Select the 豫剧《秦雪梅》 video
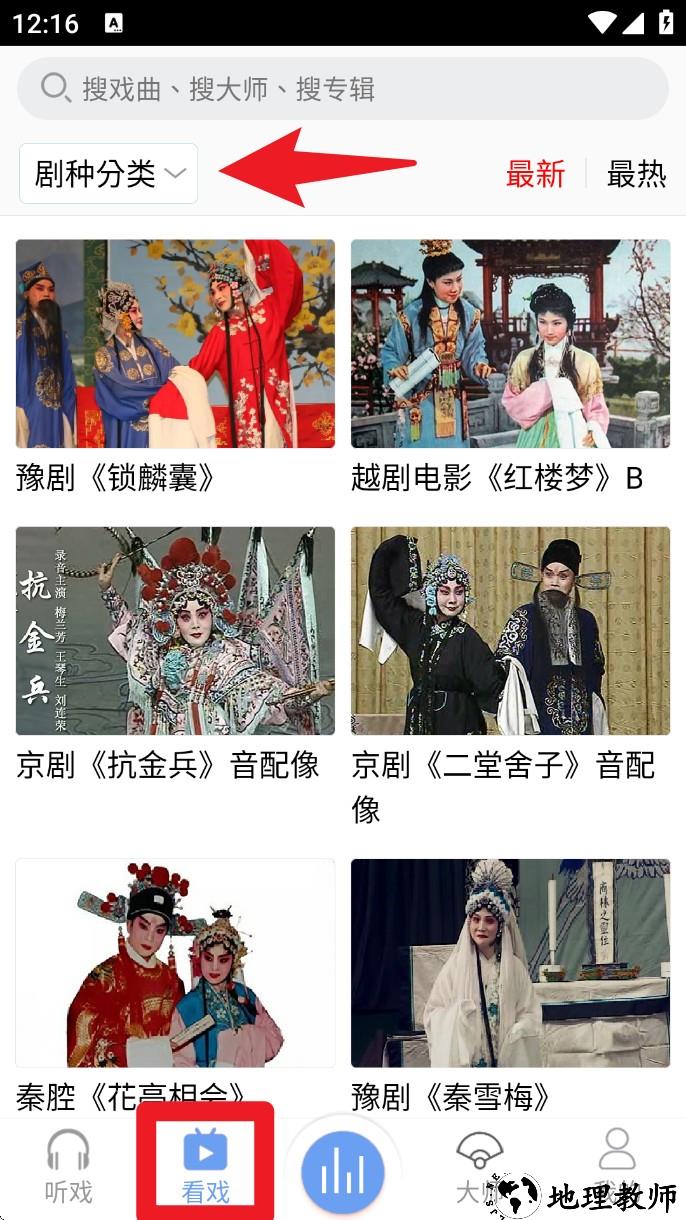 pos(510,962)
